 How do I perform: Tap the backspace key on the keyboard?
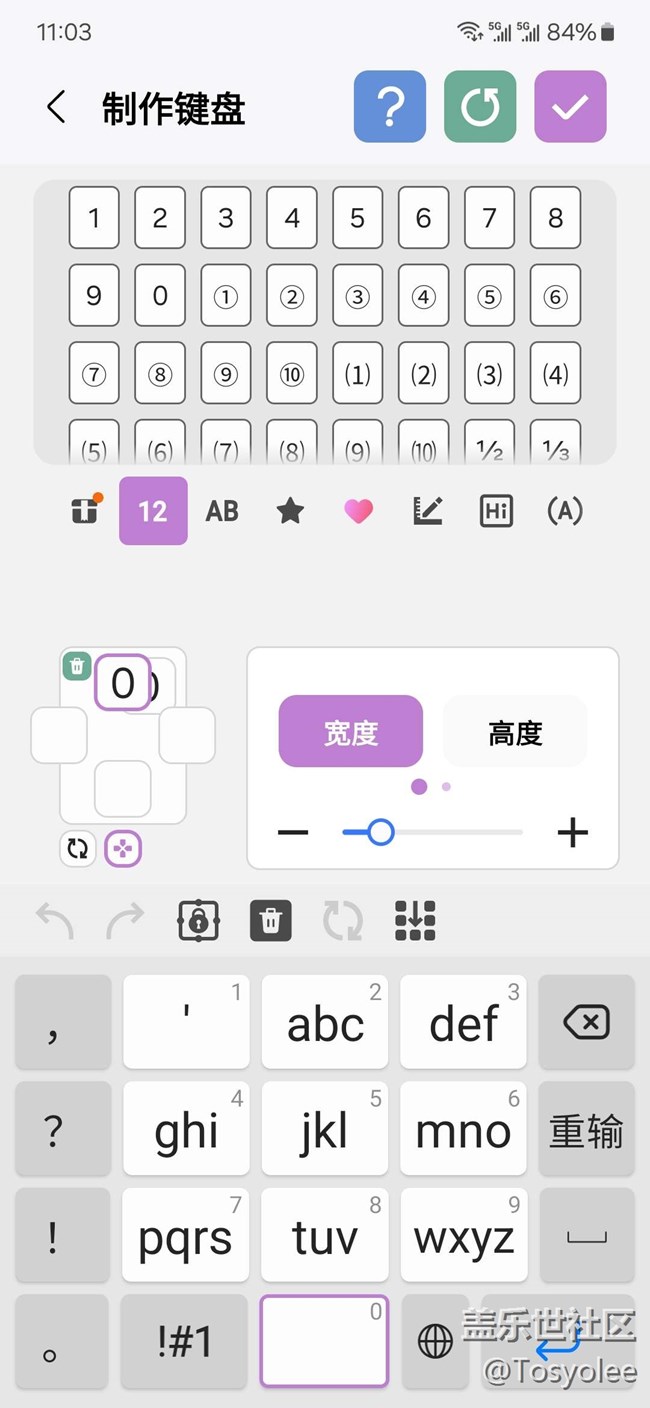click(x=586, y=1022)
